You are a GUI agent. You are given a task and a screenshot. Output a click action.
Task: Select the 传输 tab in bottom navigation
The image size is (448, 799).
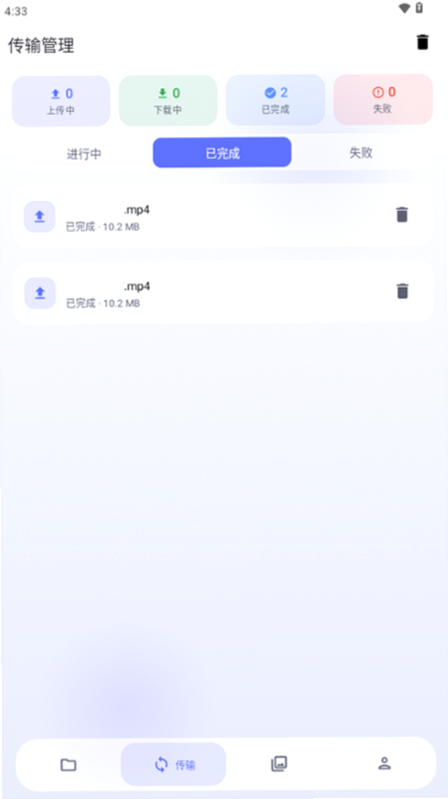pos(173,764)
